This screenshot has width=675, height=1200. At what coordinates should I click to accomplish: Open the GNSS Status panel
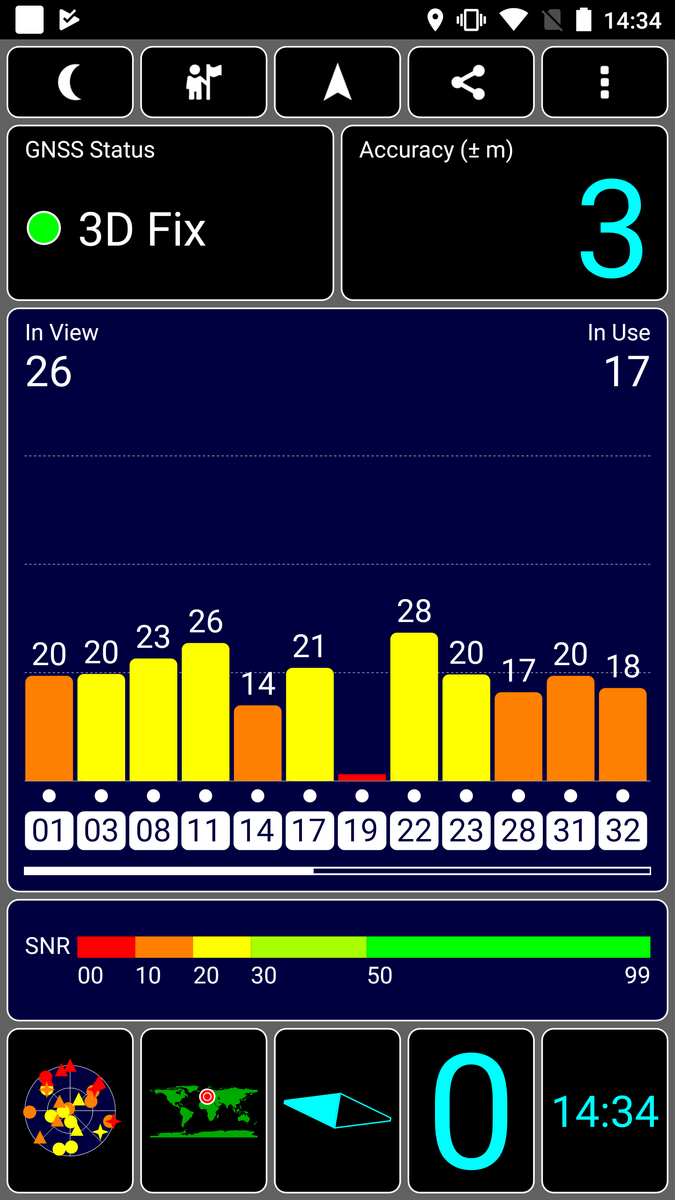point(170,213)
